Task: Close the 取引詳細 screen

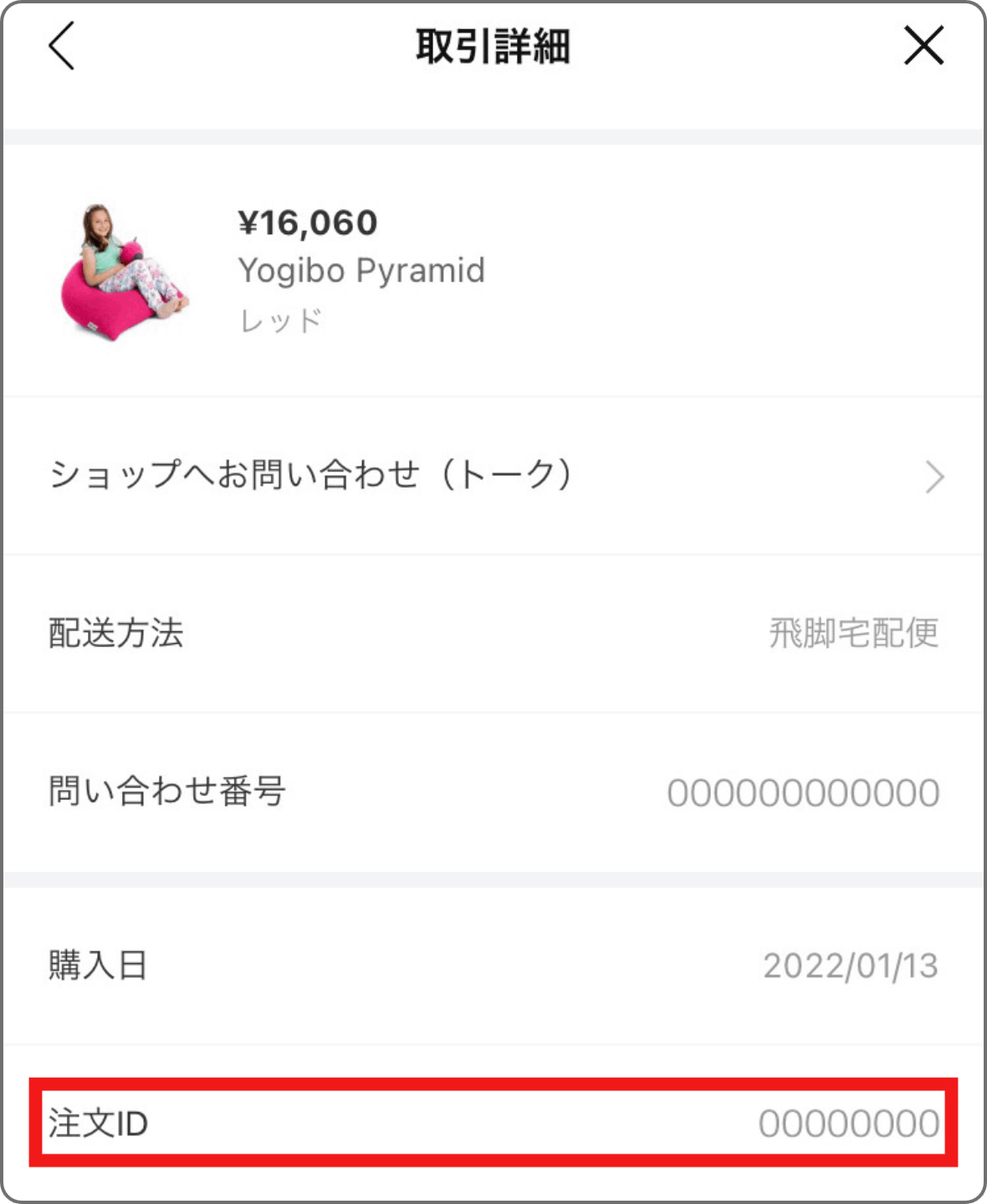Action: (923, 46)
